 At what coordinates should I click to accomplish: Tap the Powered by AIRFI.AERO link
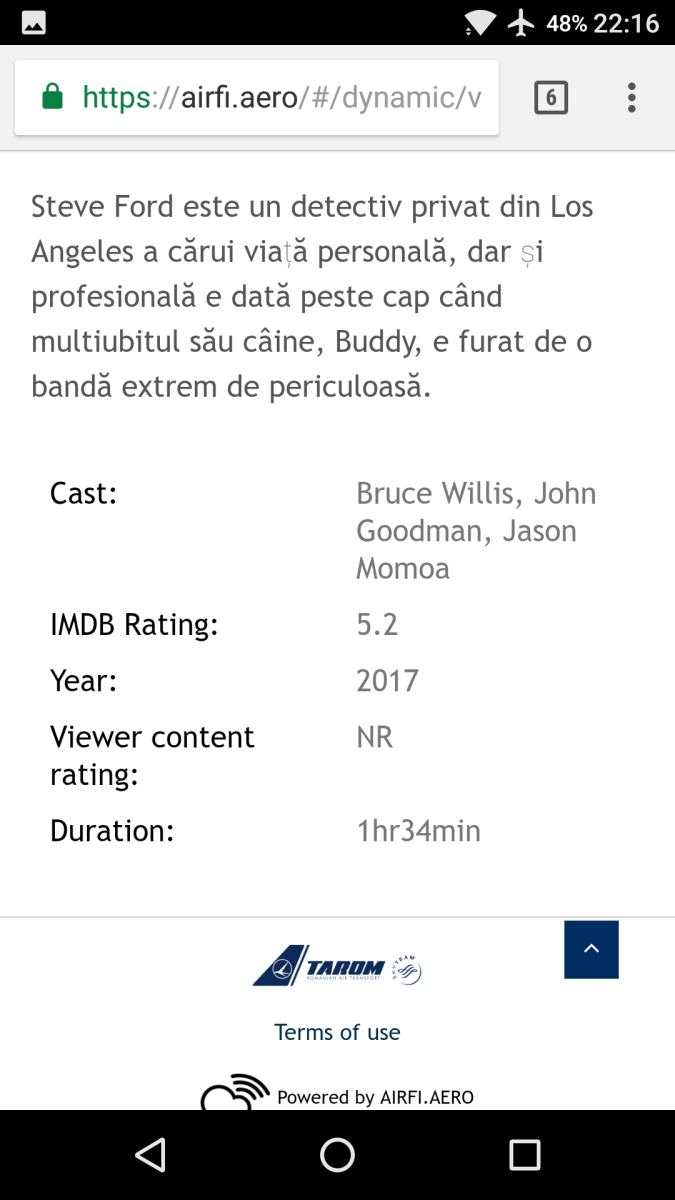[375, 1096]
